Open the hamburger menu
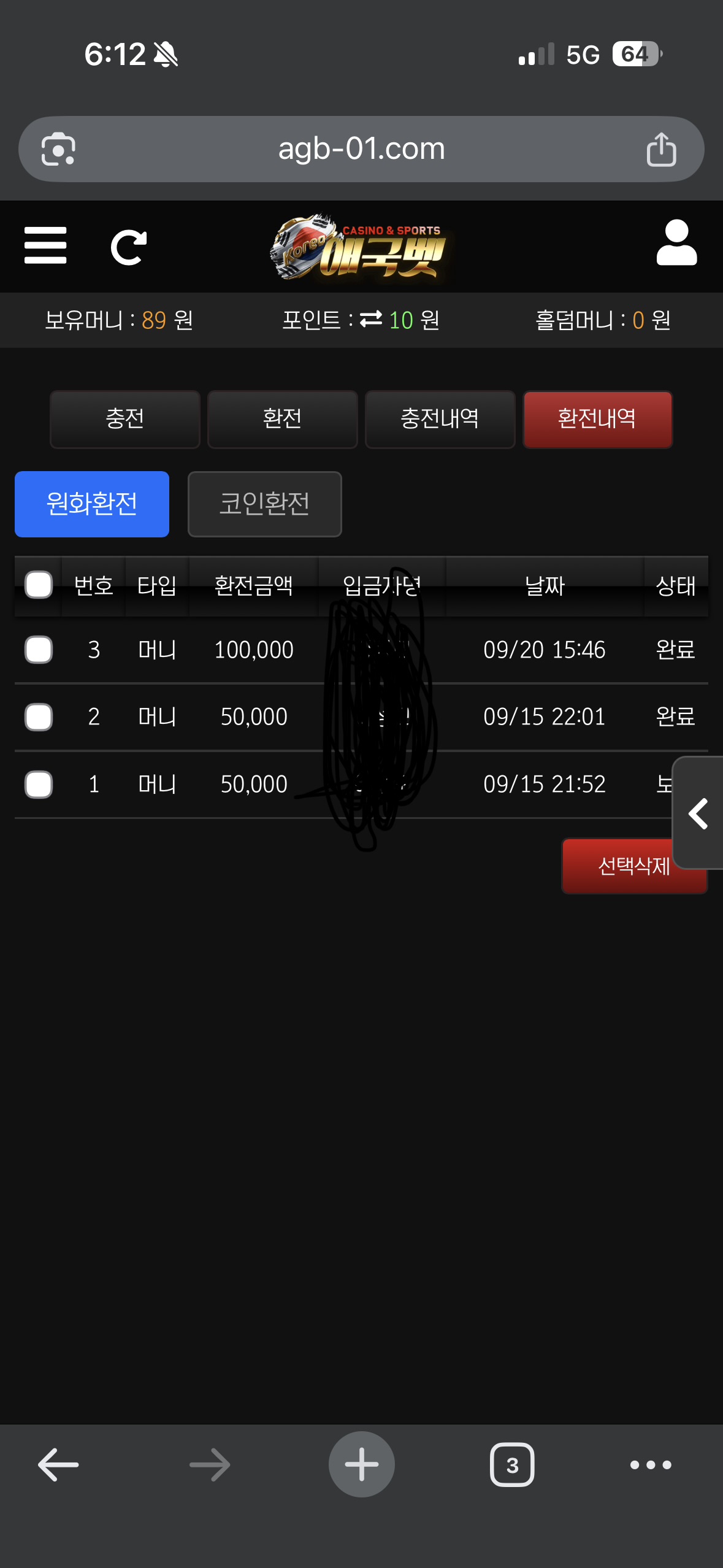The image size is (723, 1568). (45, 245)
